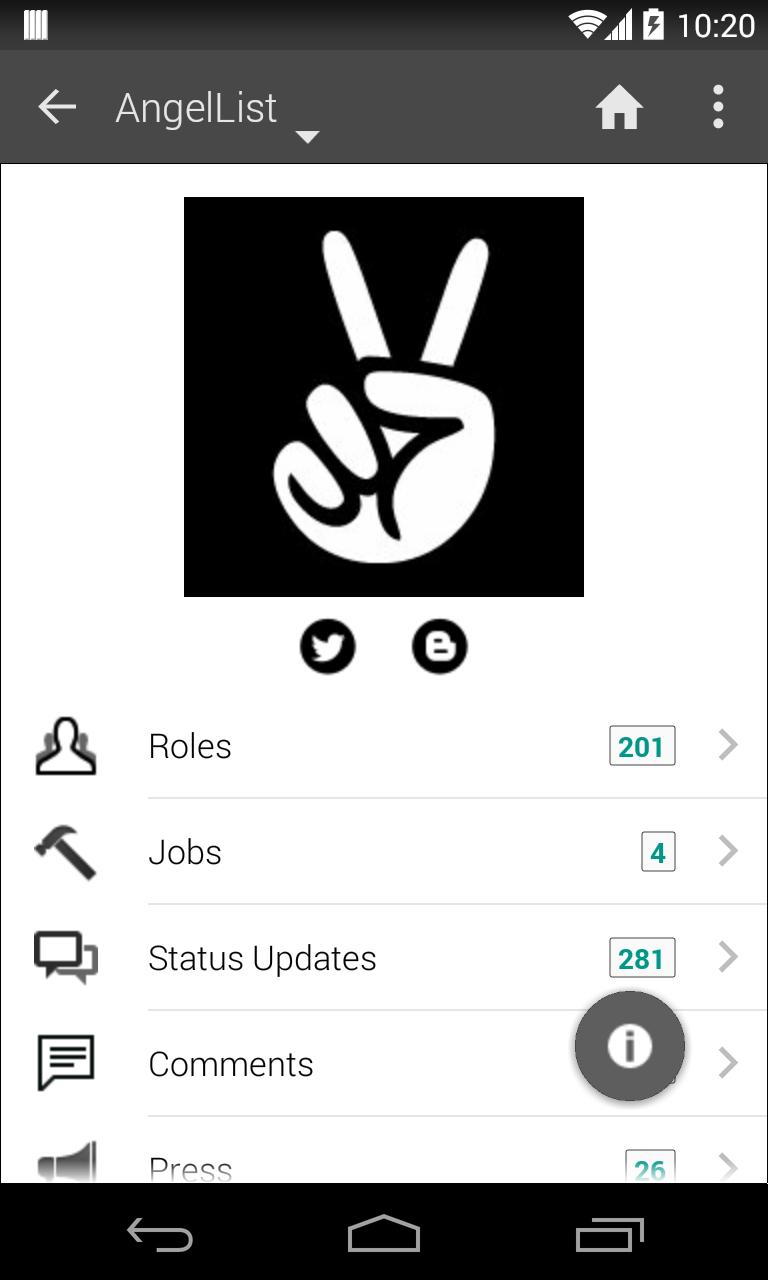Tap the floating info button

point(629,1046)
